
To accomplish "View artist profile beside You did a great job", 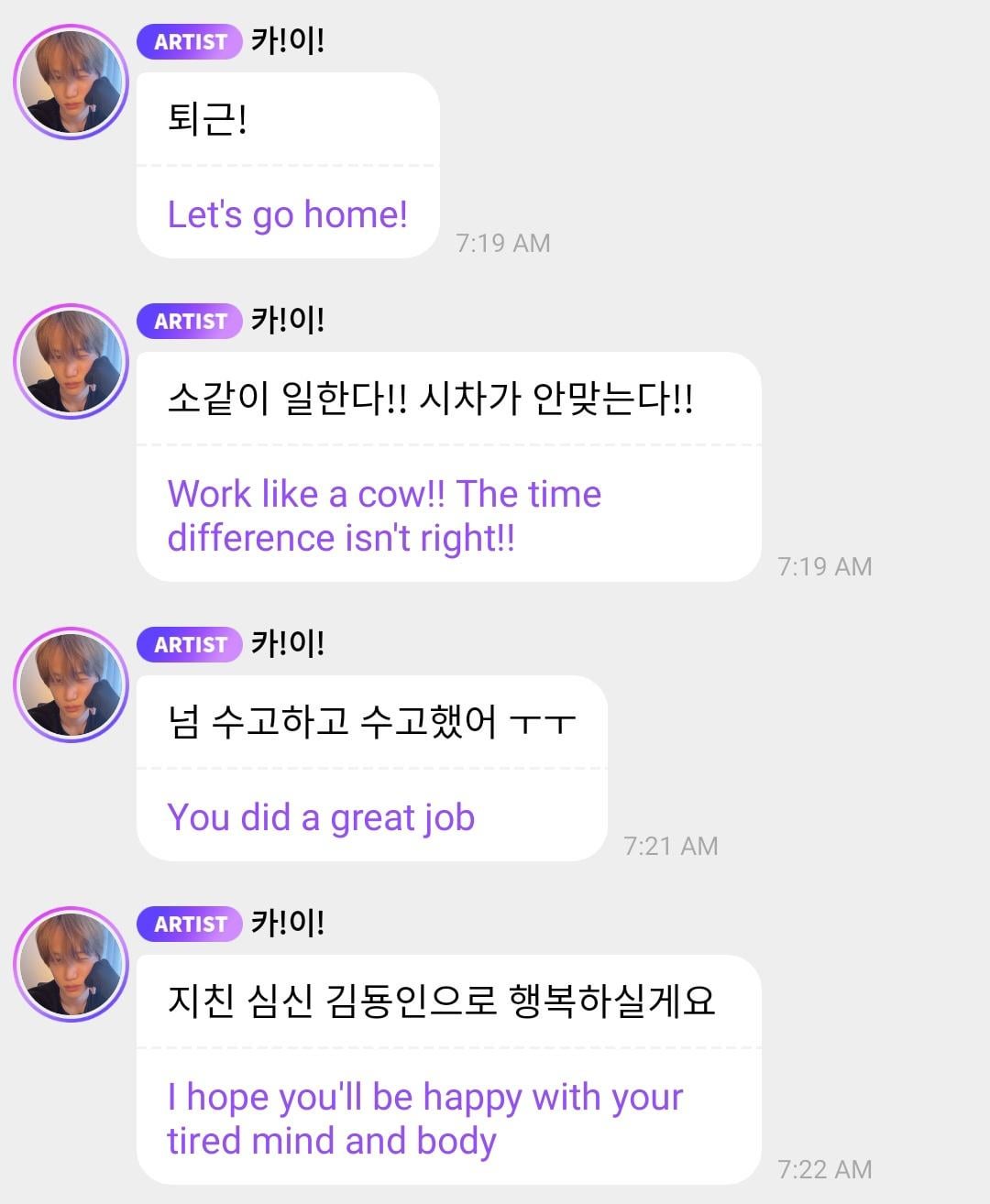I will pyautogui.click(x=71, y=684).
